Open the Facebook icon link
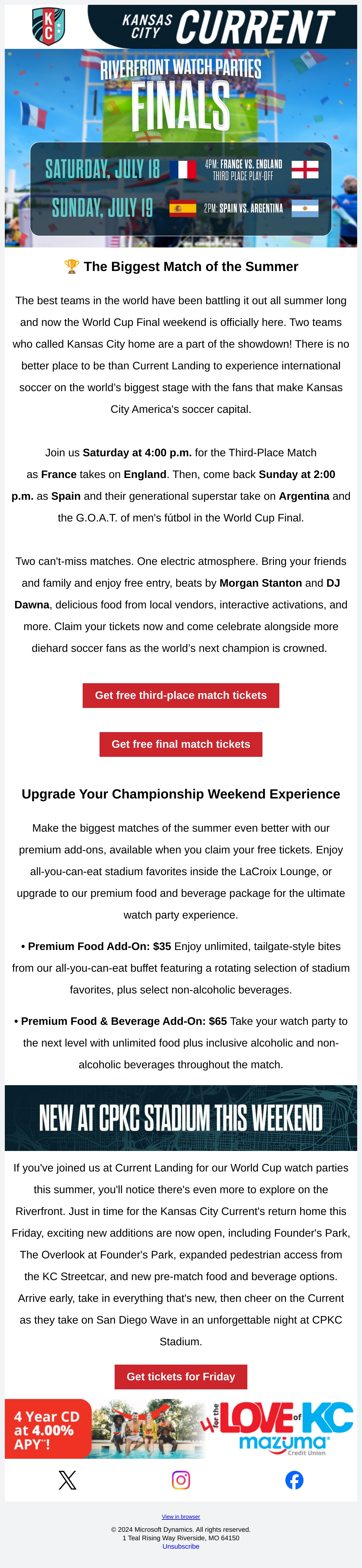 pos(294,1480)
